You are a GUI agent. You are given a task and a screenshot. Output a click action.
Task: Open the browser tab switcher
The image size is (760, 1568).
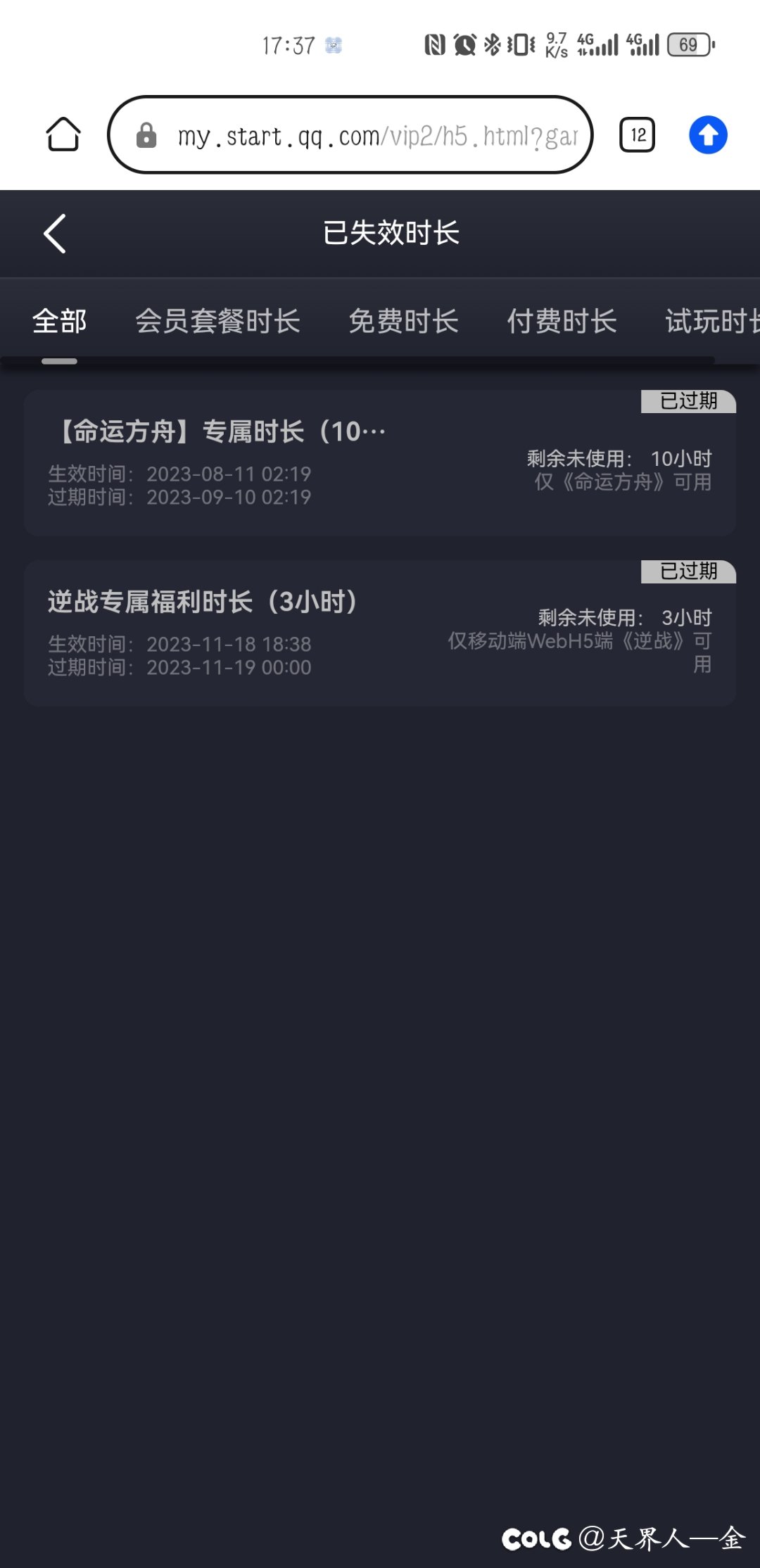pos(638,135)
